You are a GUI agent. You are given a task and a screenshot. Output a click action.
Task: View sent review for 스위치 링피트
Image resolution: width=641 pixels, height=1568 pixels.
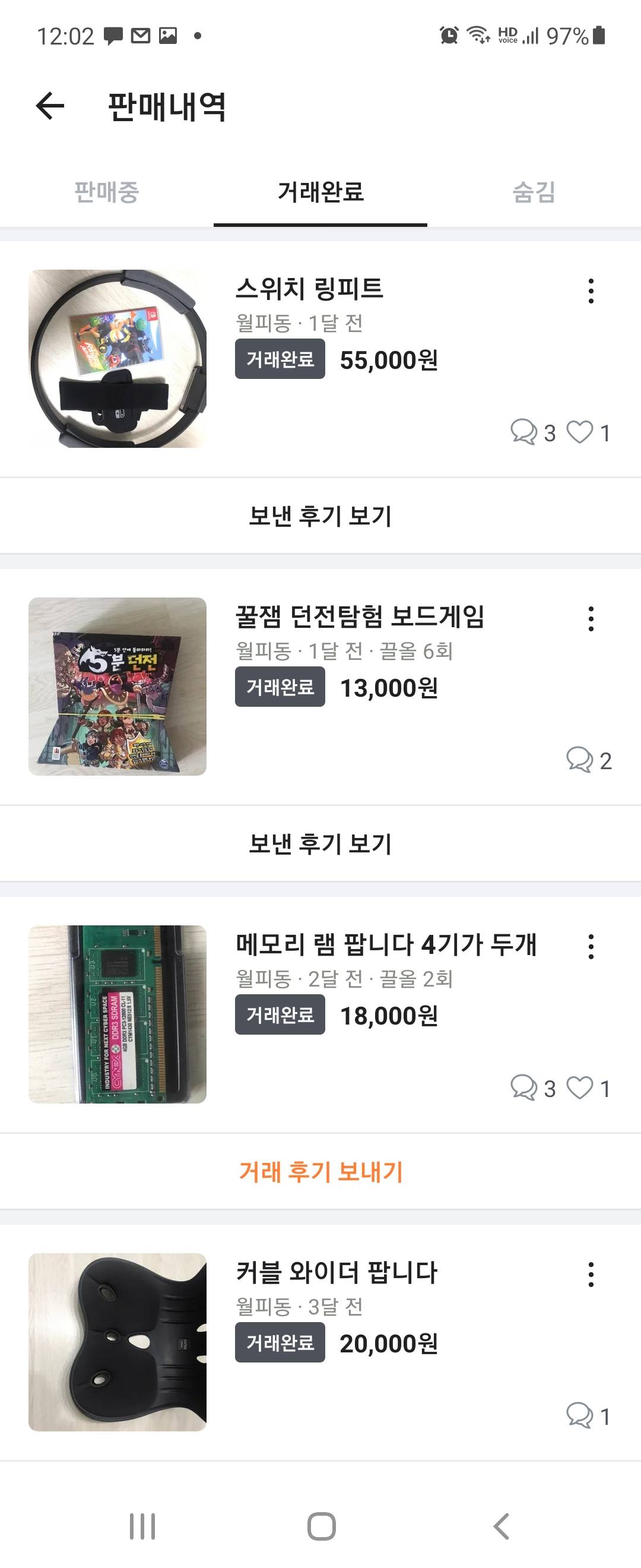pyautogui.click(x=320, y=516)
